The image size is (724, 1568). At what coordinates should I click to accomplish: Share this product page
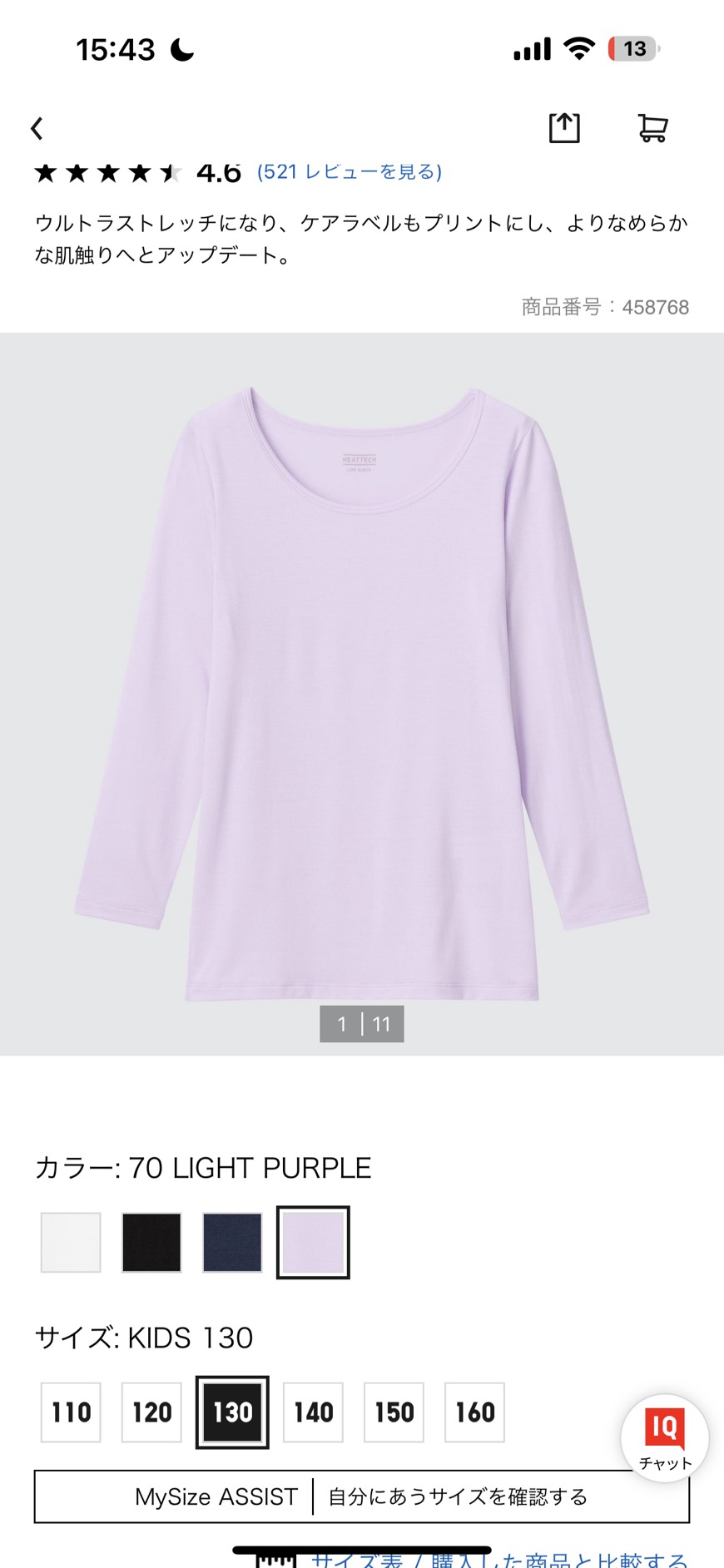(564, 127)
